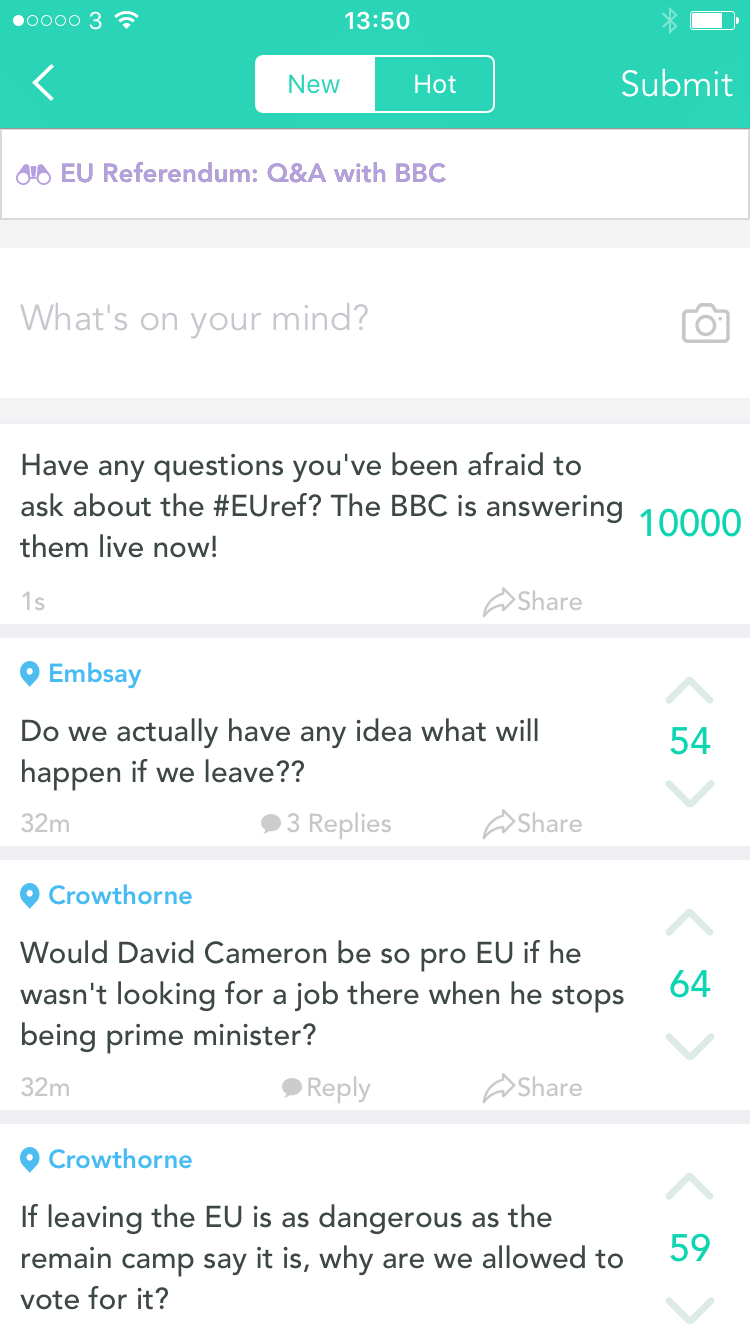This screenshot has width=750, height=1334.
Task: Upvote the David Cameron post
Action: click(690, 923)
